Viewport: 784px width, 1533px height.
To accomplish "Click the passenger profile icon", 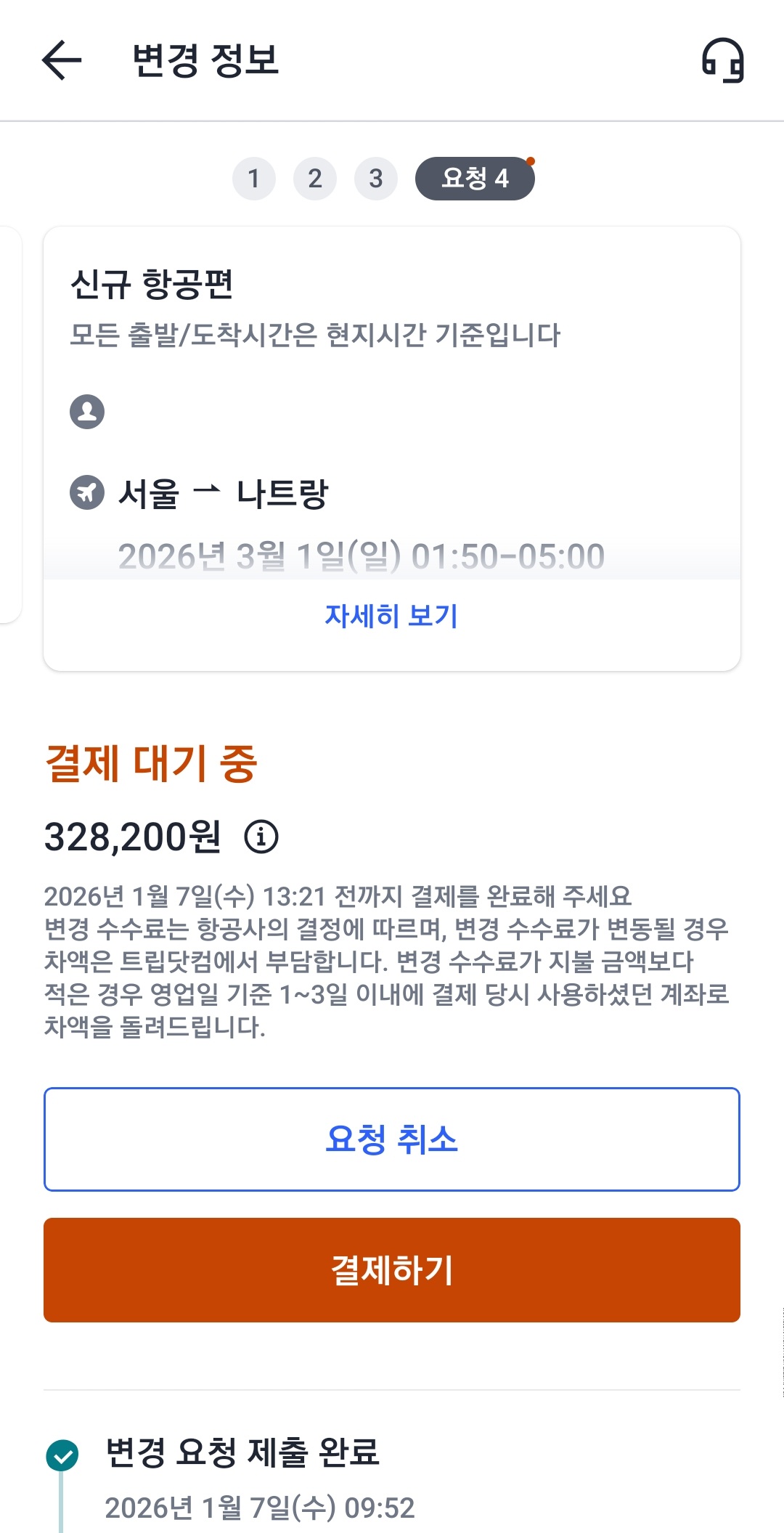I will pyautogui.click(x=87, y=411).
